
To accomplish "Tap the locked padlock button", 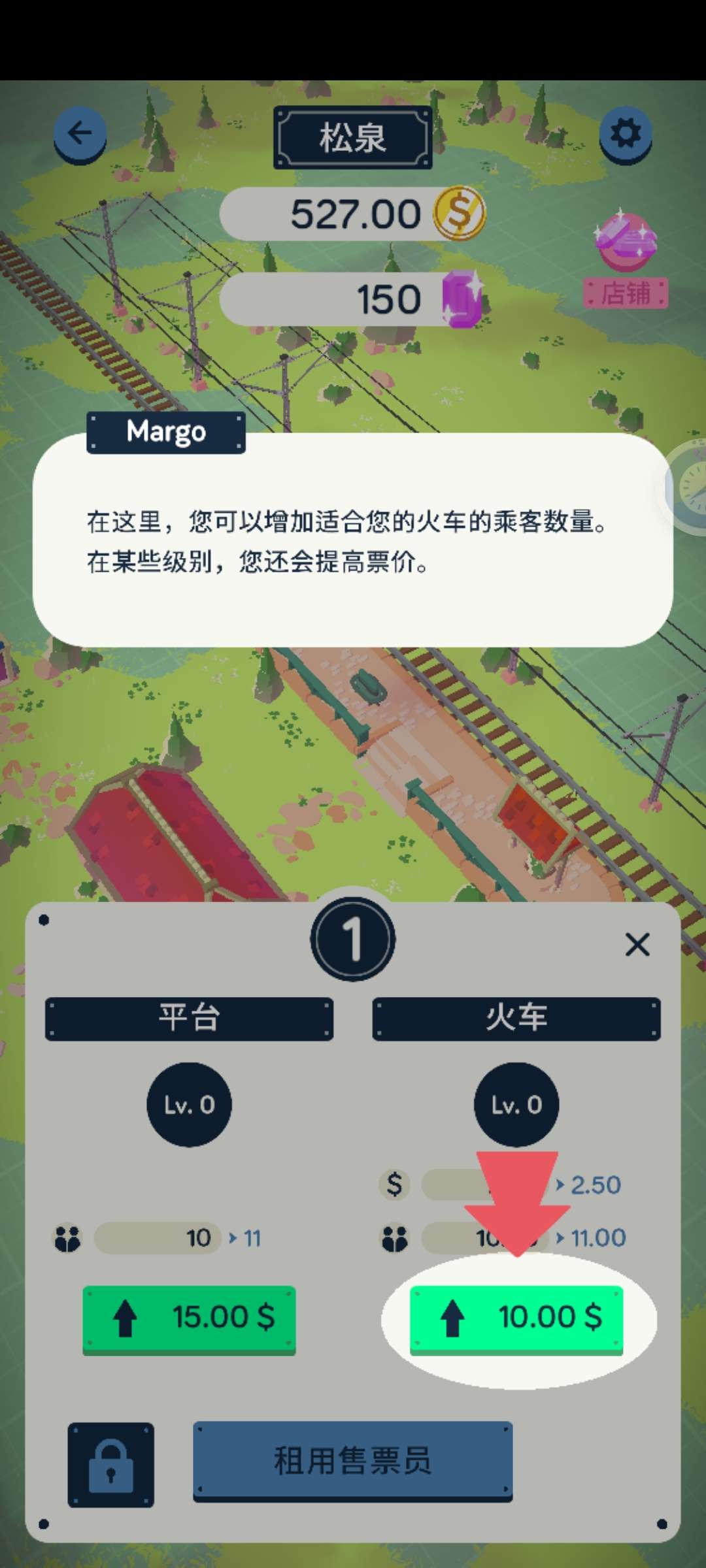I will tap(110, 1465).
